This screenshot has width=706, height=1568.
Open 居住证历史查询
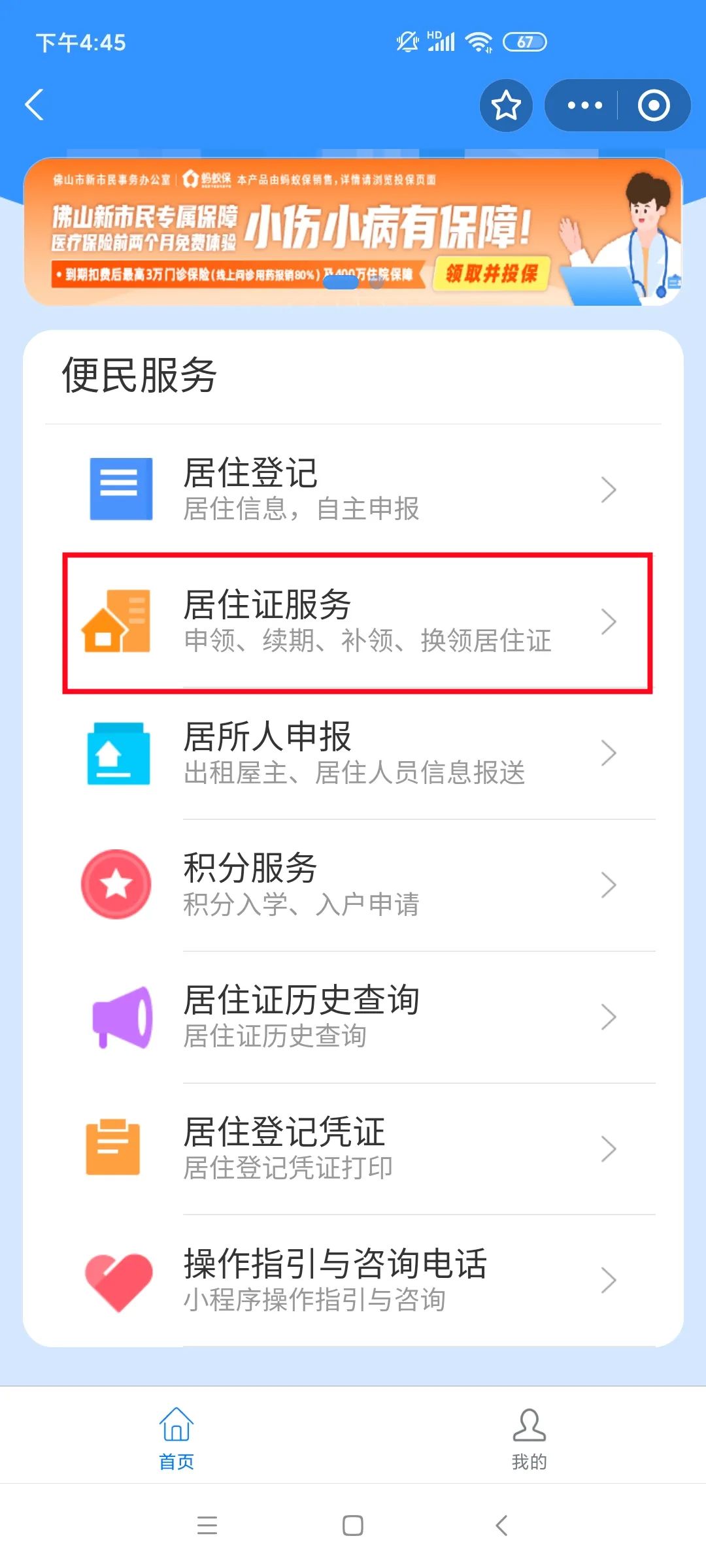(x=353, y=1017)
